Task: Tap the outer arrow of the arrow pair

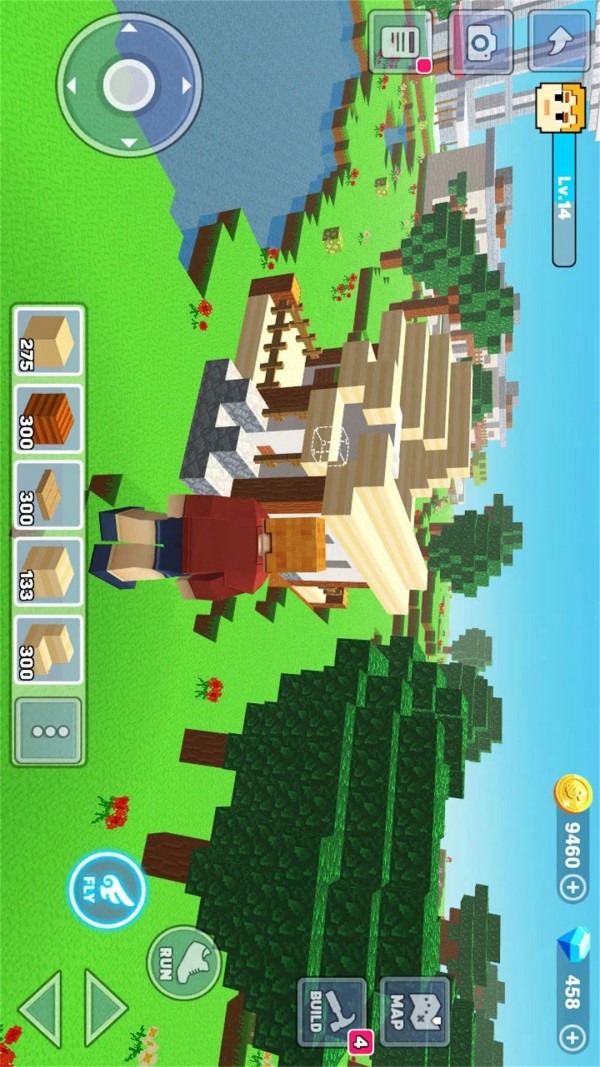Action: click(x=42, y=1008)
